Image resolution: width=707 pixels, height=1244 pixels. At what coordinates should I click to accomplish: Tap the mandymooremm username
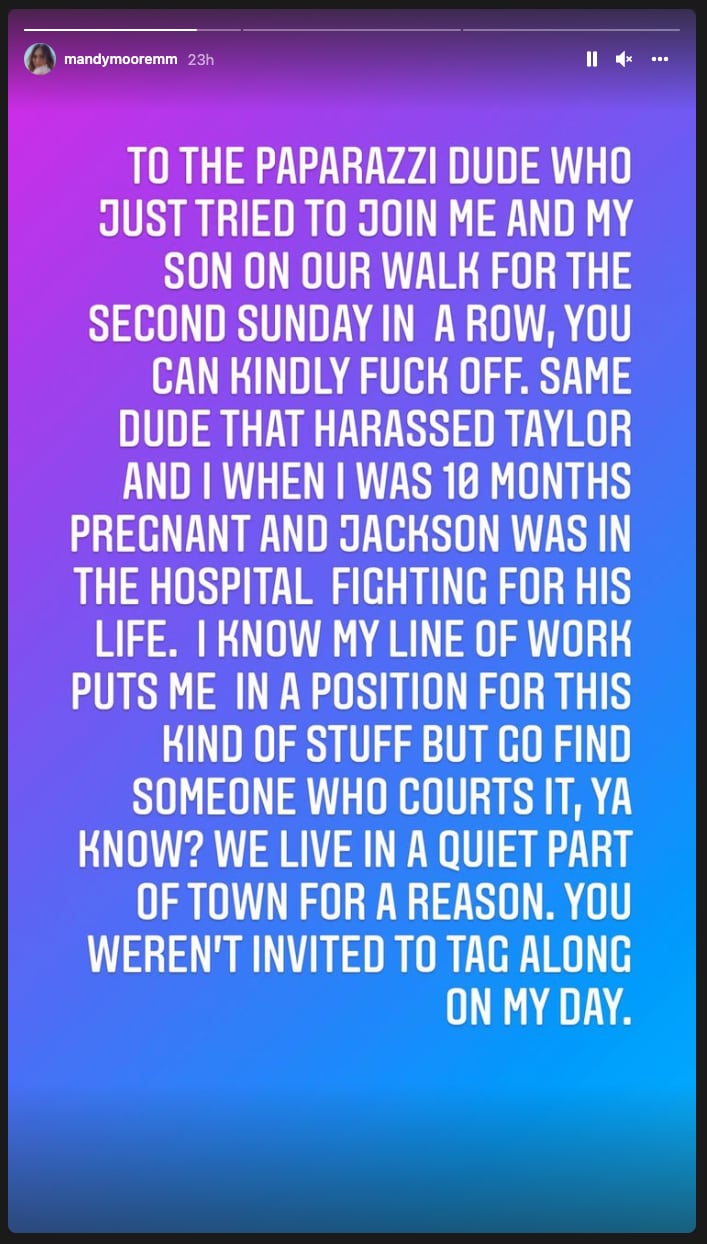pyautogui.click(x=121, y=60)
